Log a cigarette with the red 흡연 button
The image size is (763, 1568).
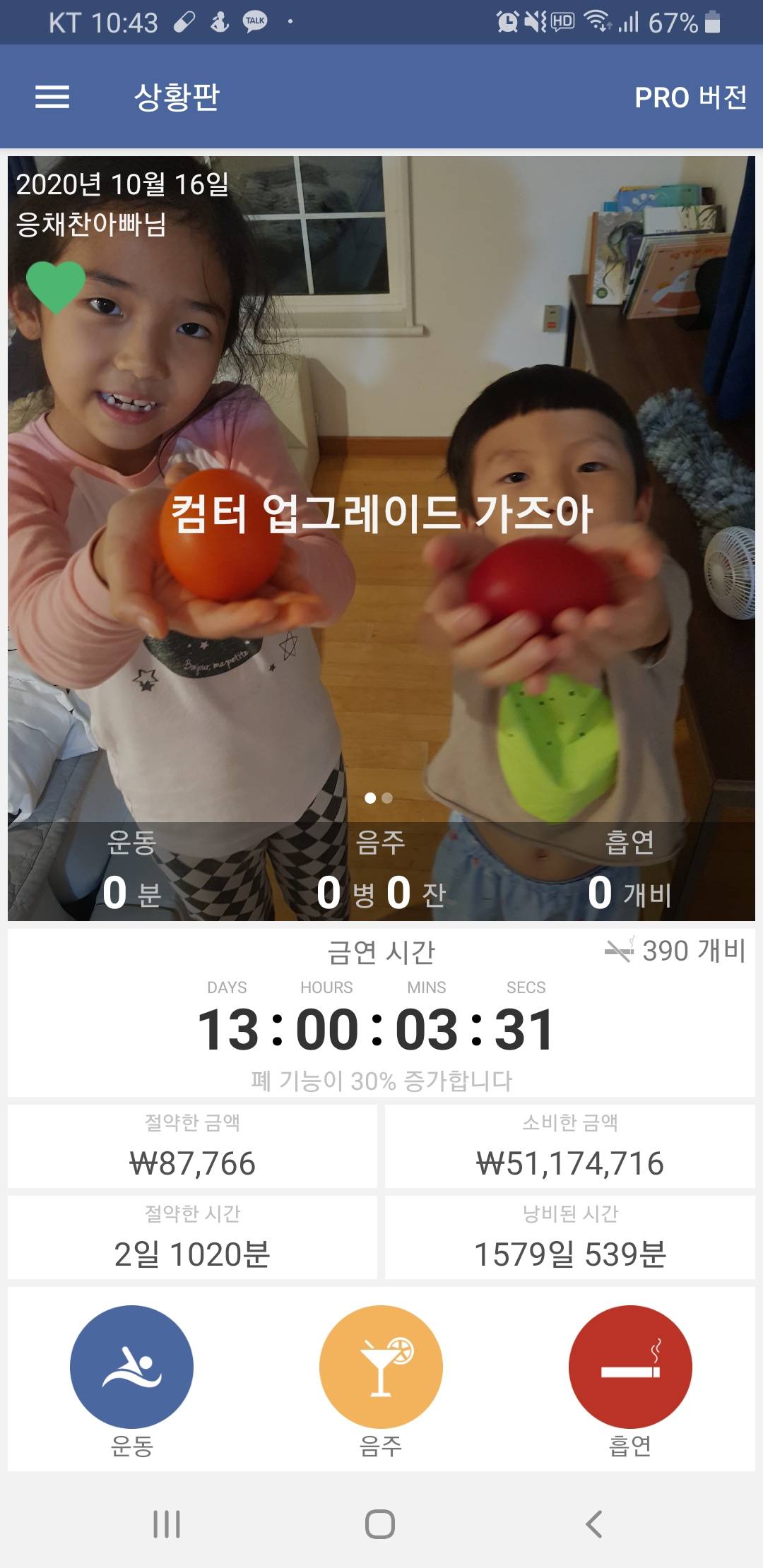[630, 1367]
